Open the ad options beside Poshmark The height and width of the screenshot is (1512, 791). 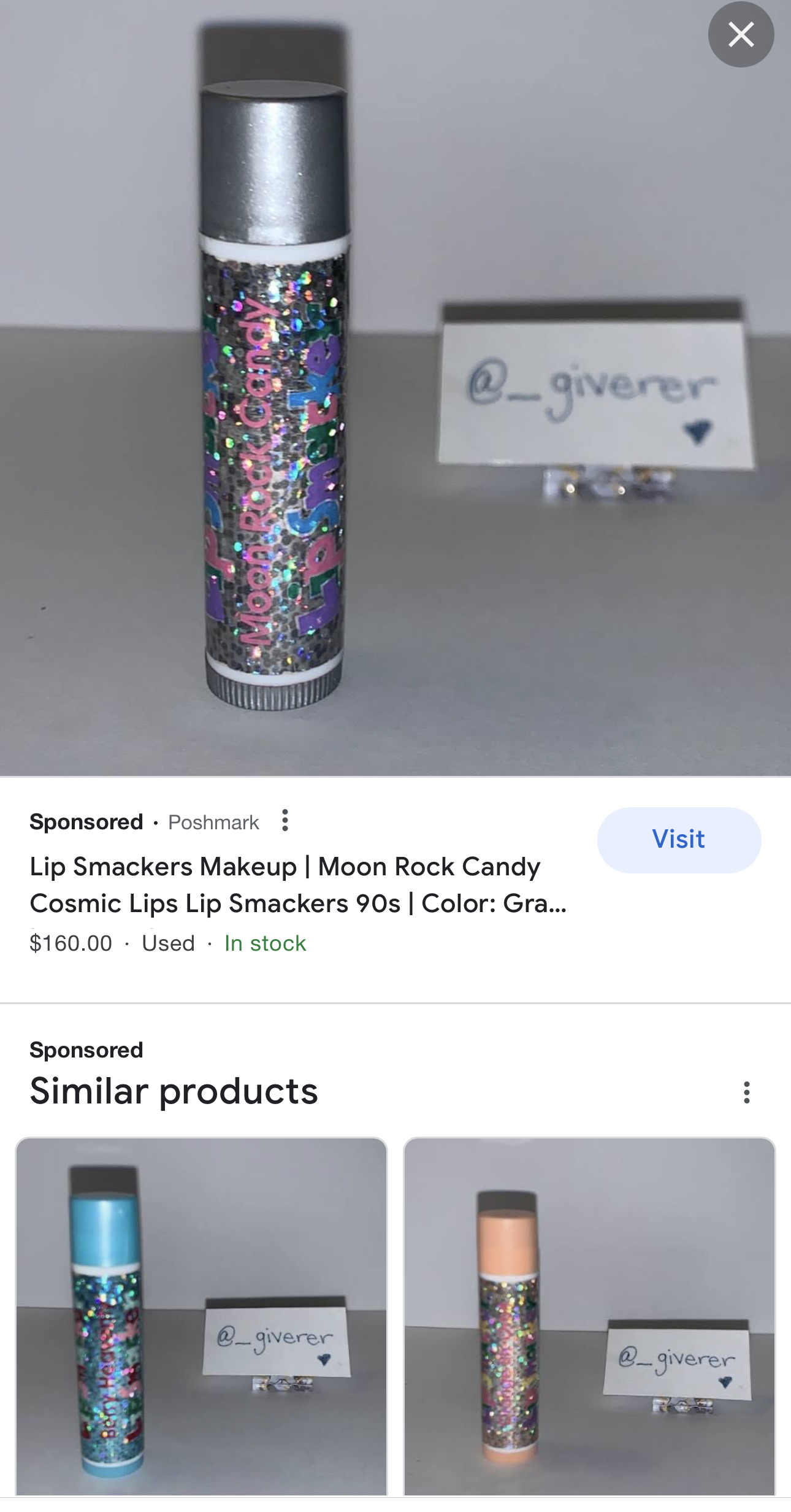point(285,821)
